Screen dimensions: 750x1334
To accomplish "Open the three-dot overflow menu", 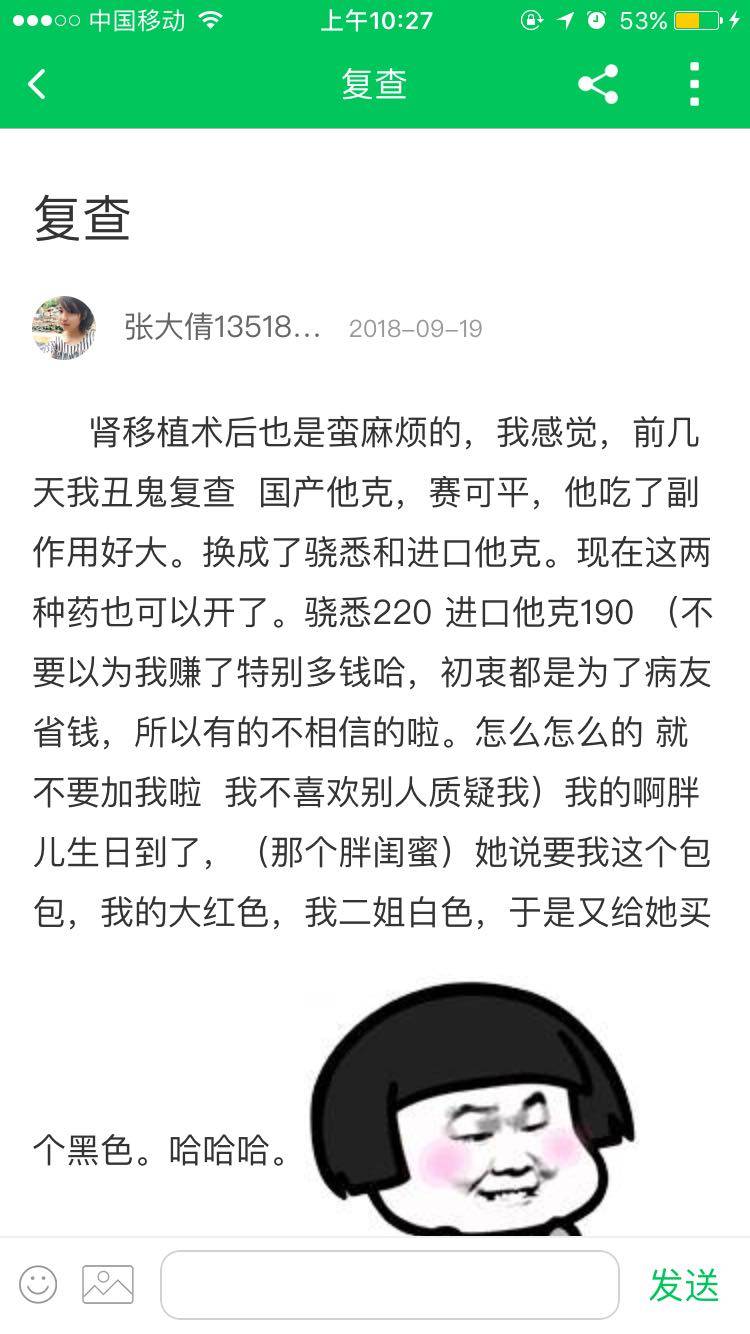I will (x=694, y=85).
